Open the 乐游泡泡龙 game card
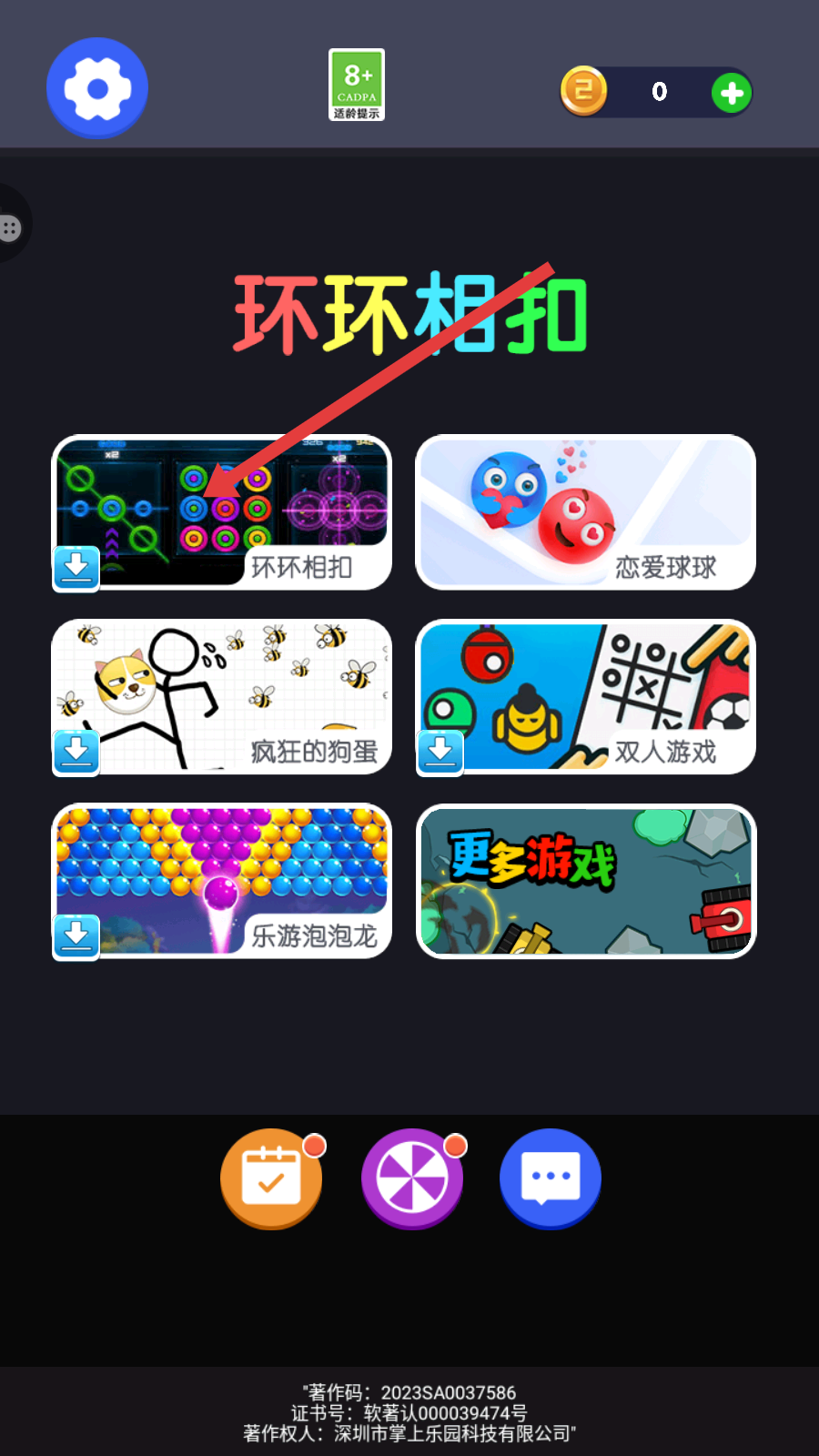 point(222,881)
